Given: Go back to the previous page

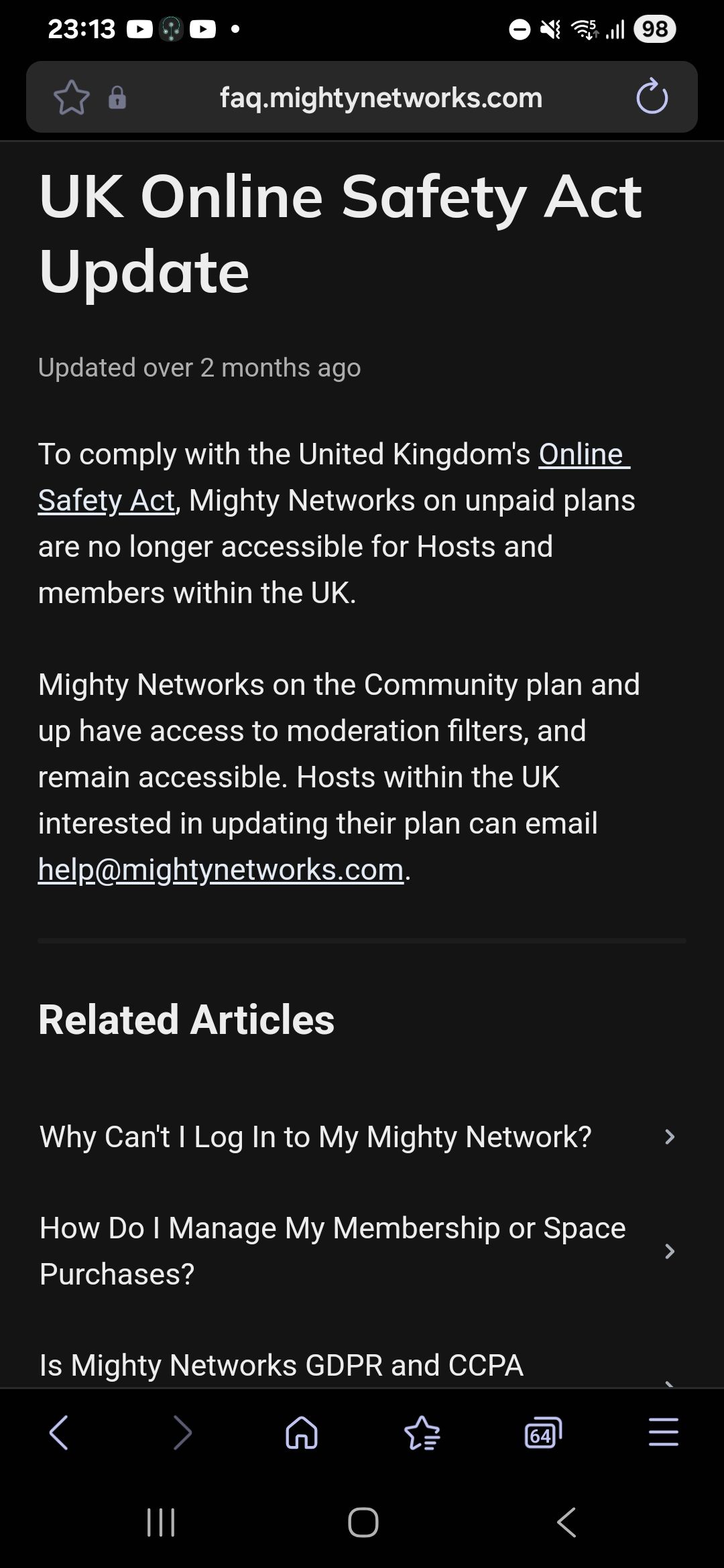Looking at the screenshot, I should pos(59,1433).
